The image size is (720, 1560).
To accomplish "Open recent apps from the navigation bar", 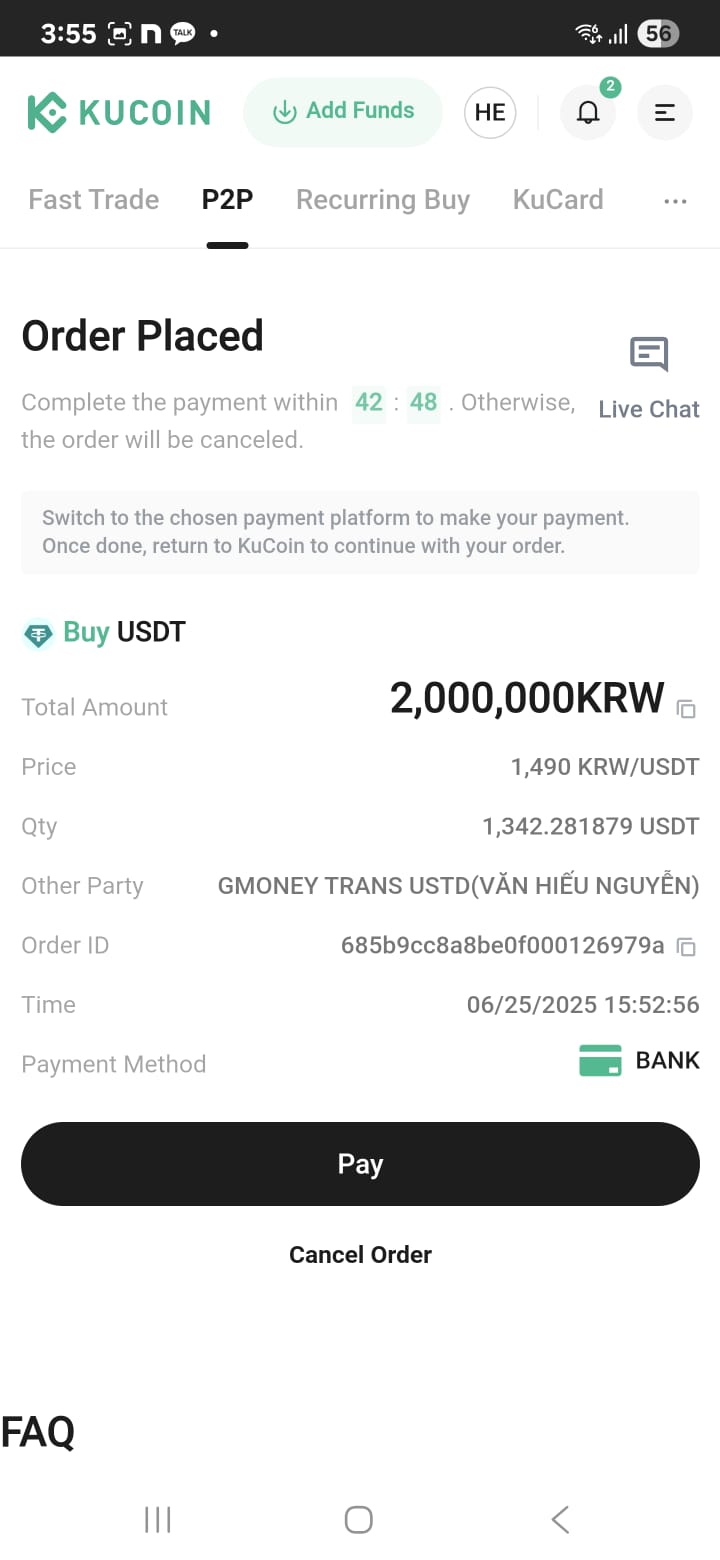I will pyautogui.click(x=158, y=1520).
